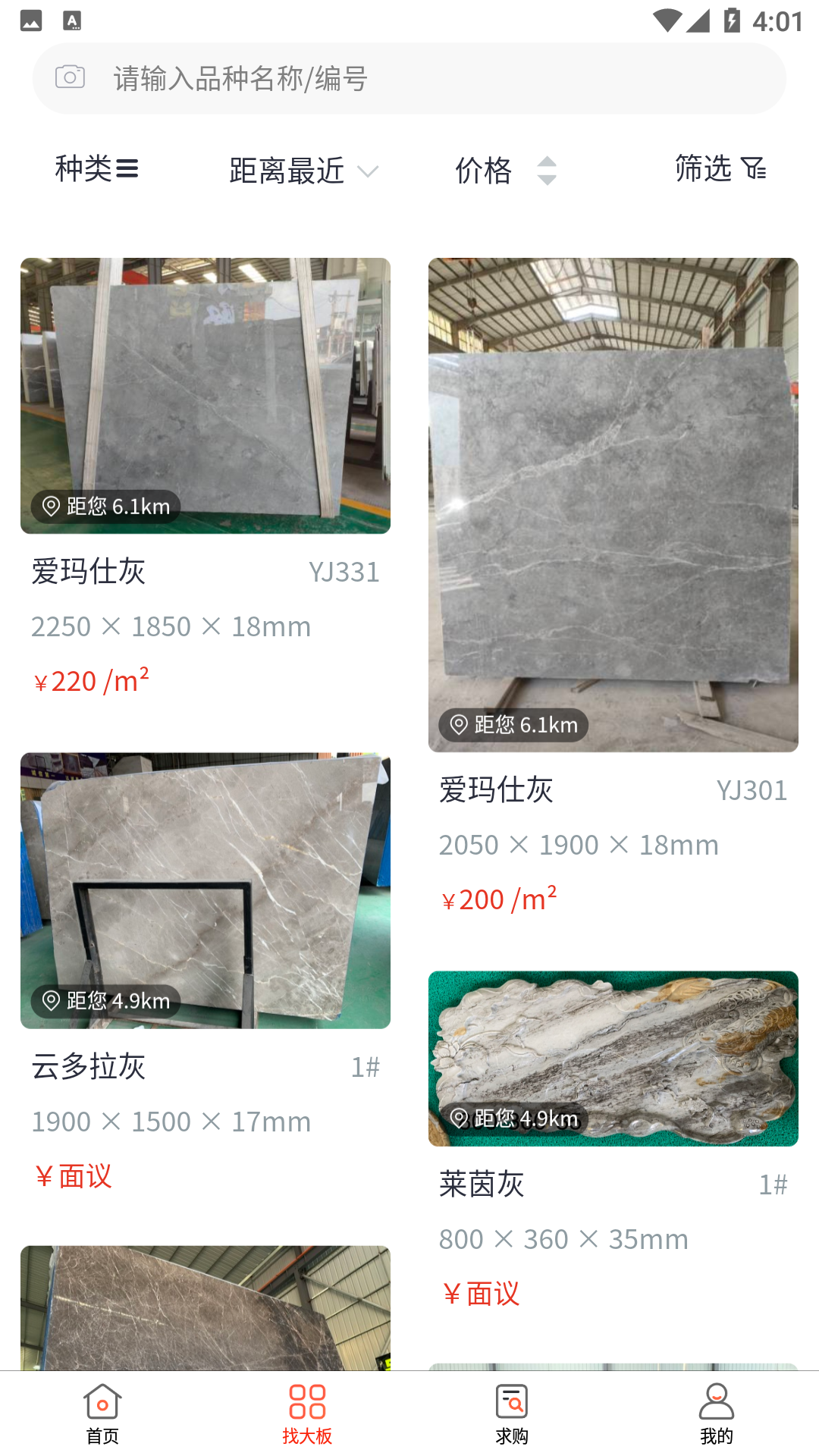Toggle price sorting with the 价格 arrows
The width and height of the screenshot is (819, 1456).
[547, 170]
